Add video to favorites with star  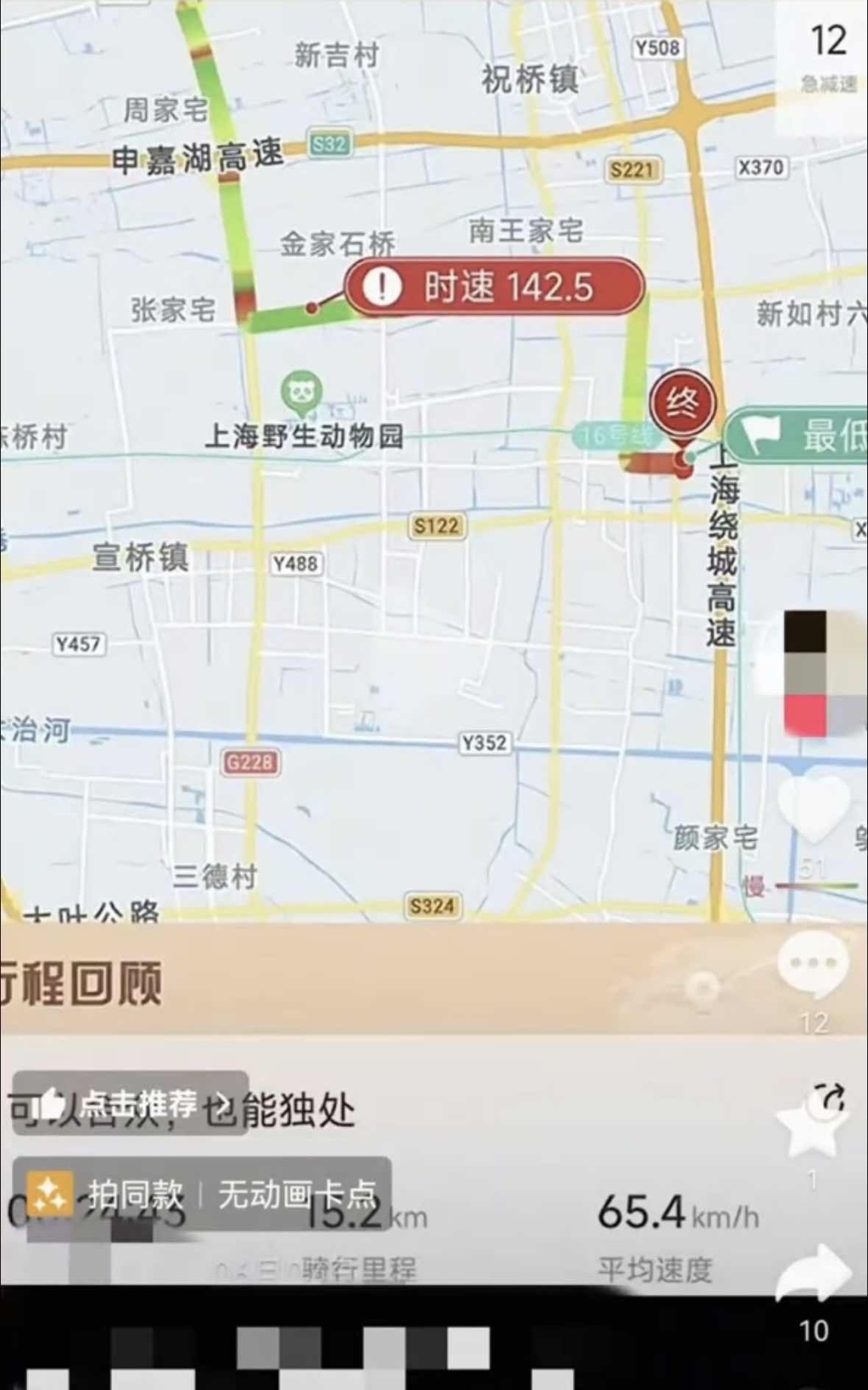click(812, 1124)
